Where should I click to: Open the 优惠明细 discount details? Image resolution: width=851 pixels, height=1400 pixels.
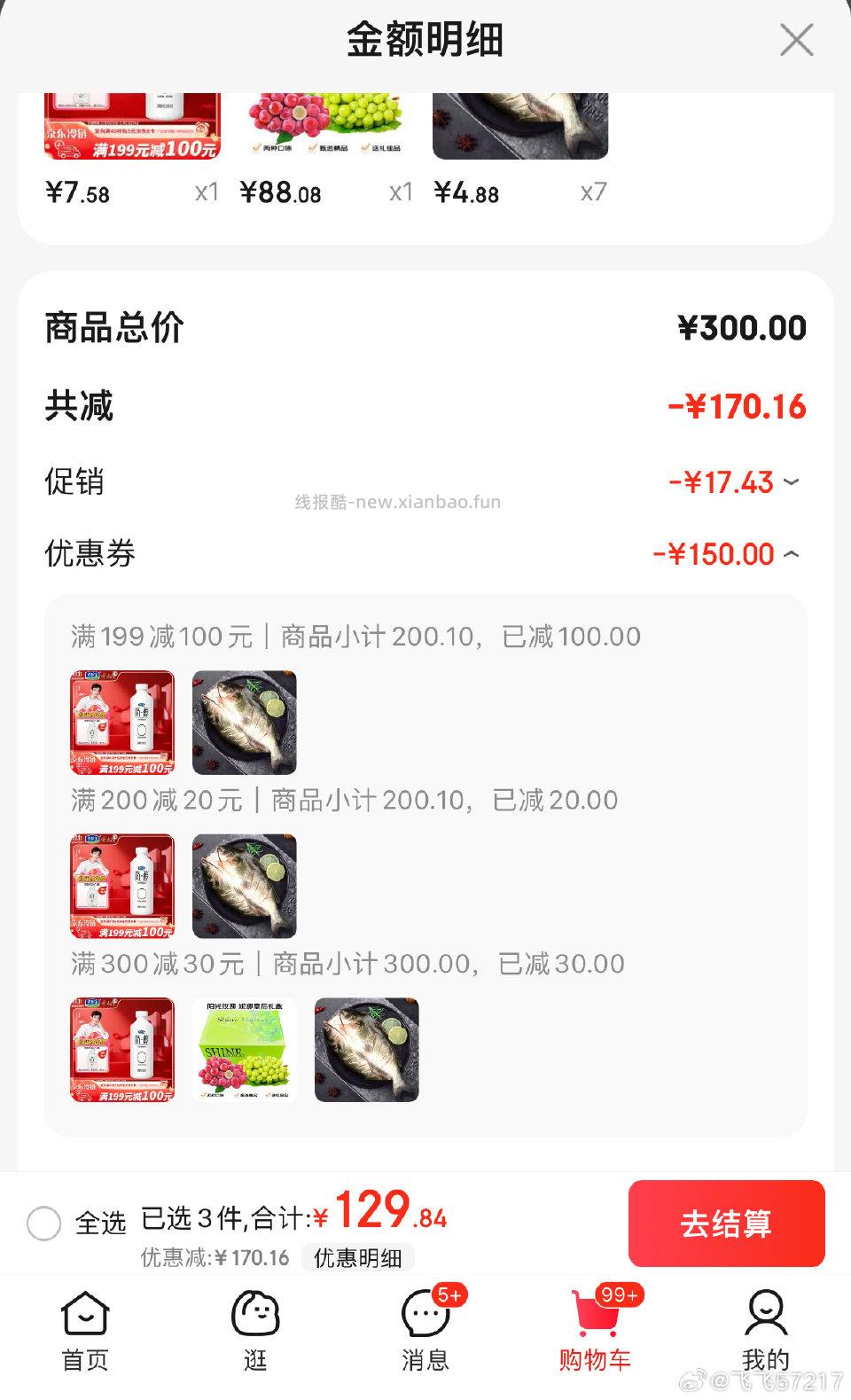coord(355,1257)
